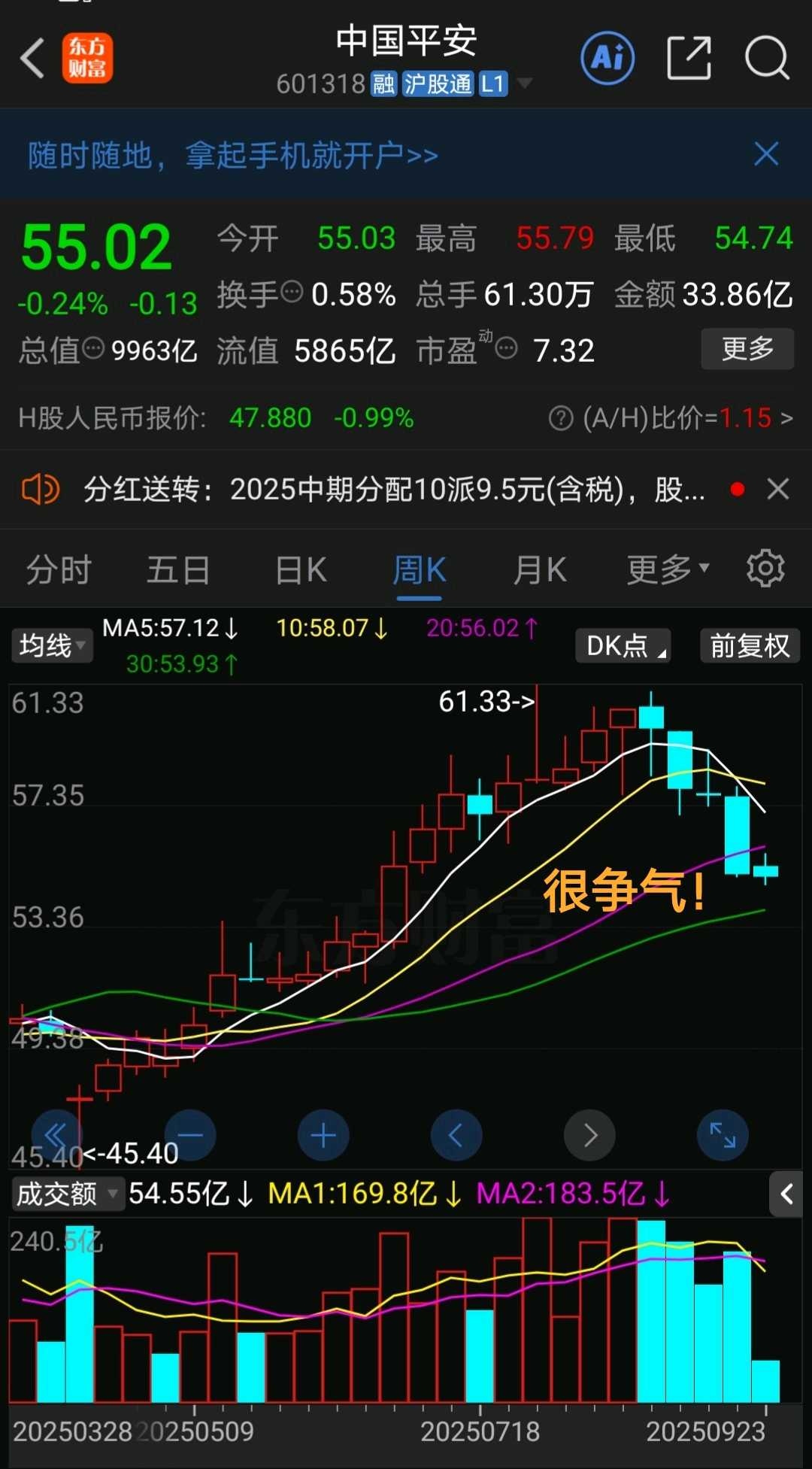Select the 月K tab
This screenshot has width=812, height=1469.
pos(540,570)
